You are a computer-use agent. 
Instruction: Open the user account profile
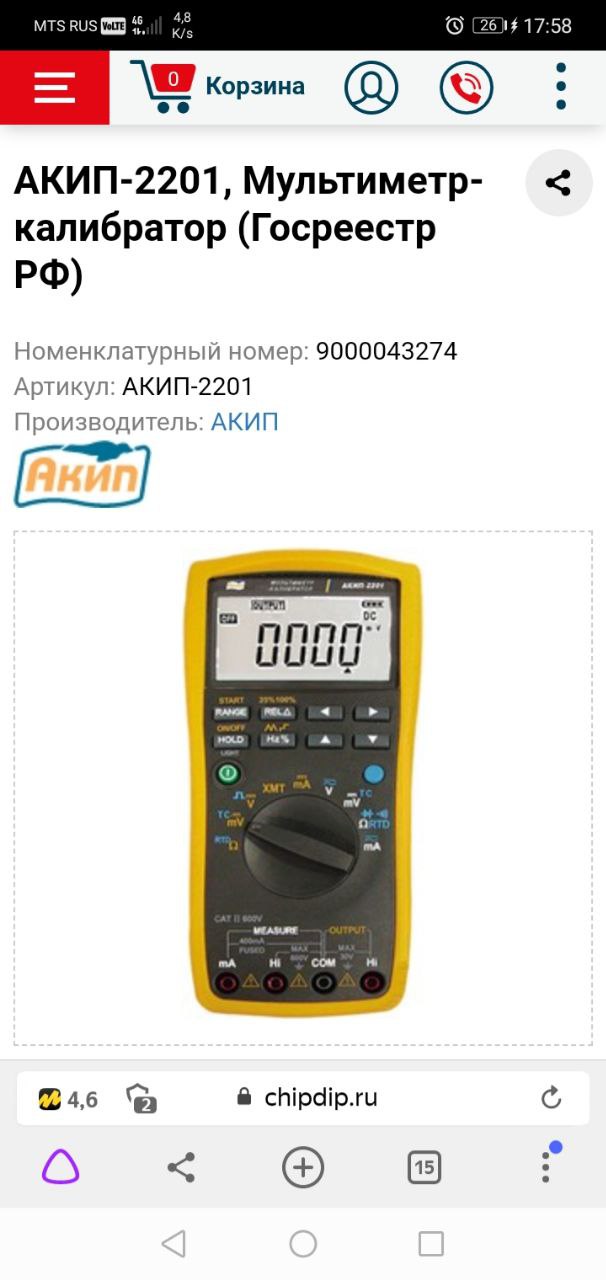click(371, 87)
